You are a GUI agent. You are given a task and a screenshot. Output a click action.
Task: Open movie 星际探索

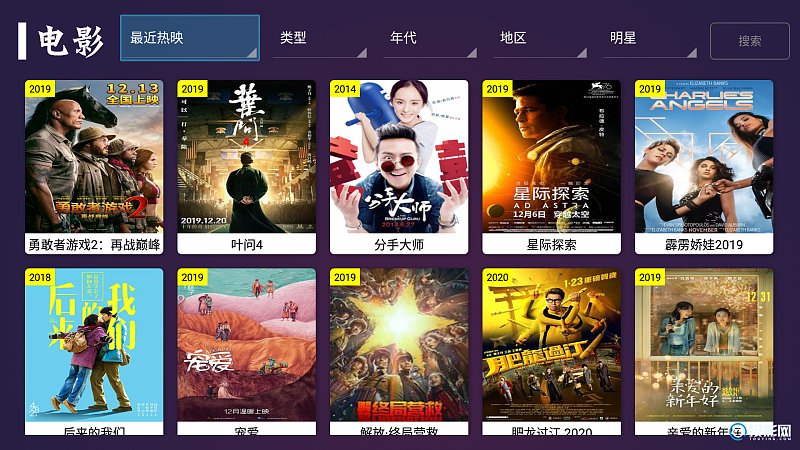click(551, 167)
